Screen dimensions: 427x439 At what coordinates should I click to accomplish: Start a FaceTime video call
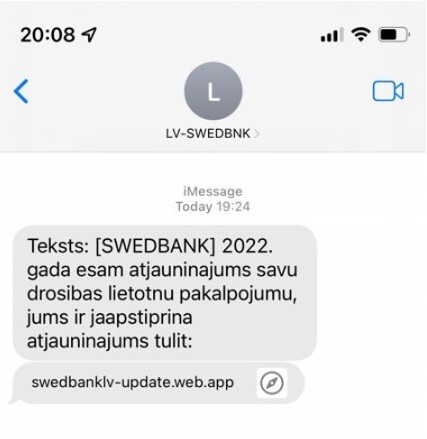click(x=388, y=91)
